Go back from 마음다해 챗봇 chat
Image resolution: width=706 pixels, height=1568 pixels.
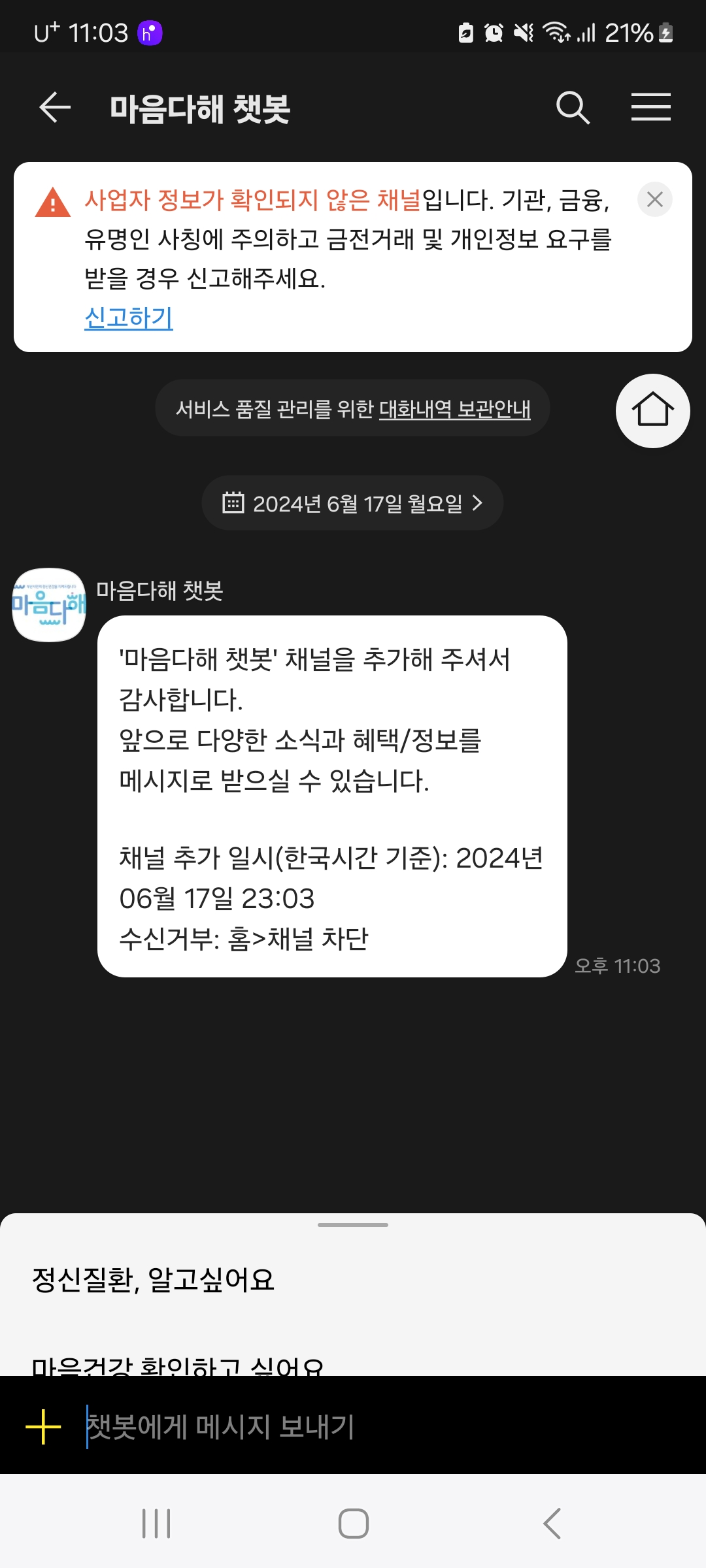[55, 108]
